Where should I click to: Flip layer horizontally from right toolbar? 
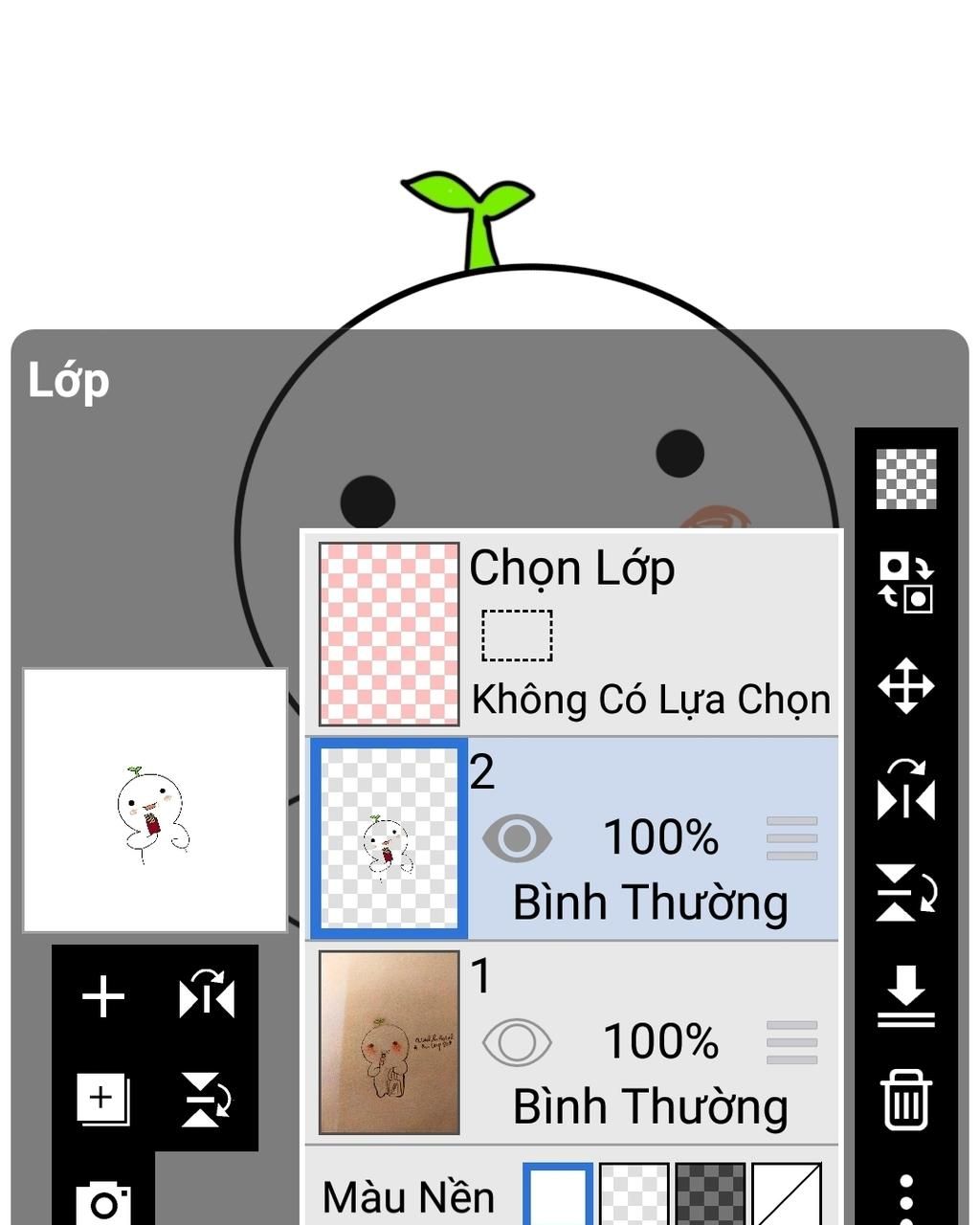[x=905, y=791]
